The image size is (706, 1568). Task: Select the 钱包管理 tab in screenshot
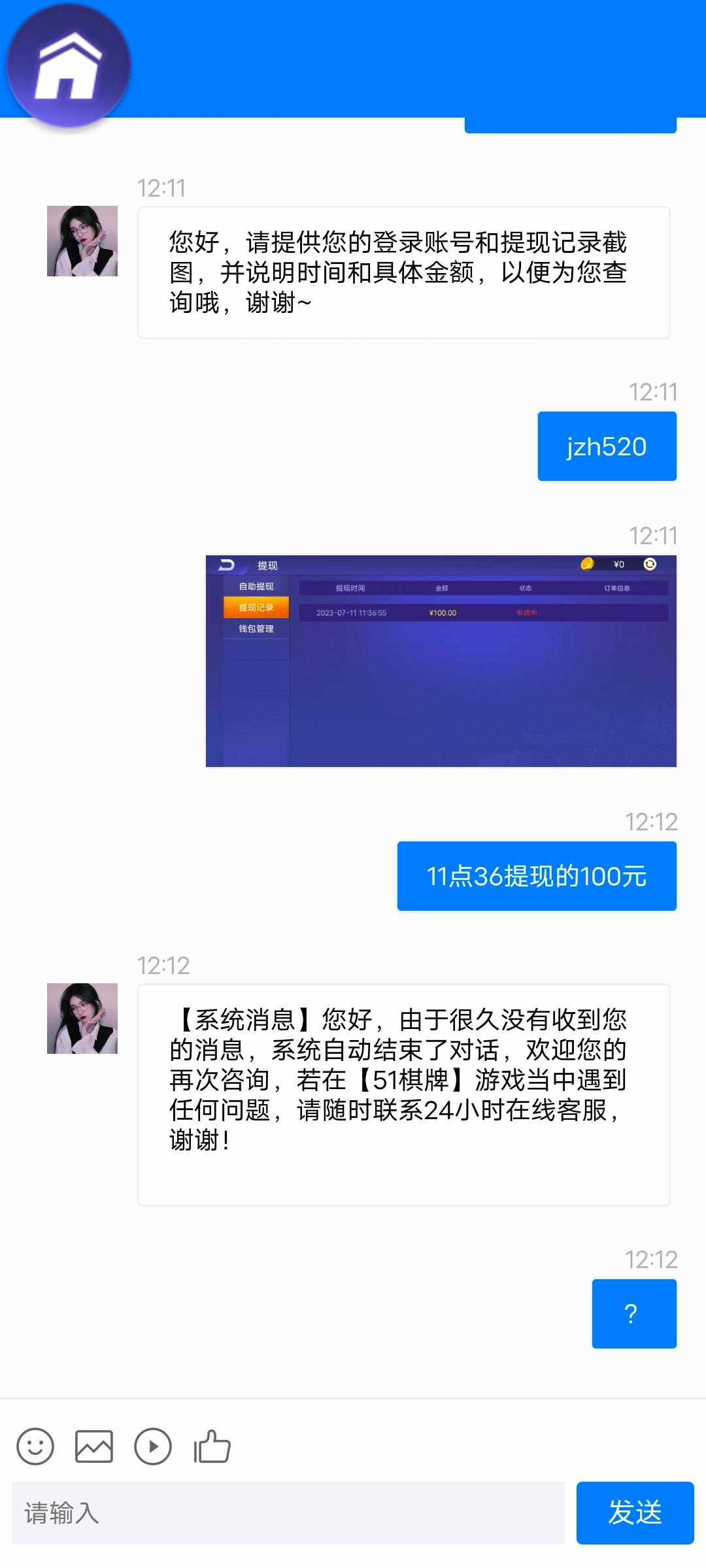click(x=256, y=629)
